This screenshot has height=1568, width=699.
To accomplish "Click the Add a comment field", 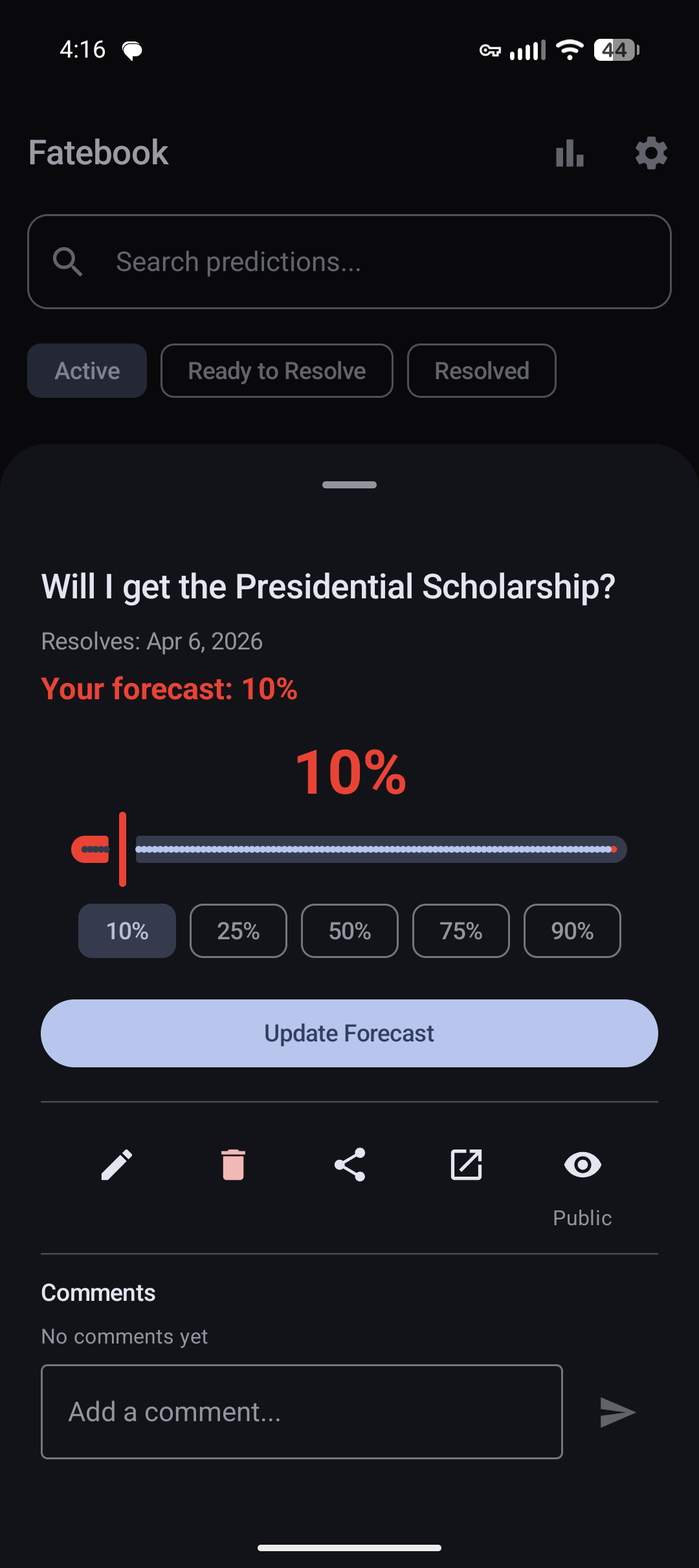I will tap(302, 1411).
